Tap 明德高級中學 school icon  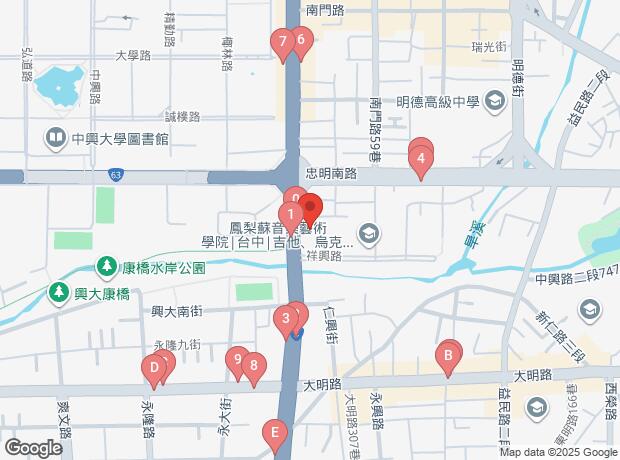pyautogui.click(x=494, y=100)
